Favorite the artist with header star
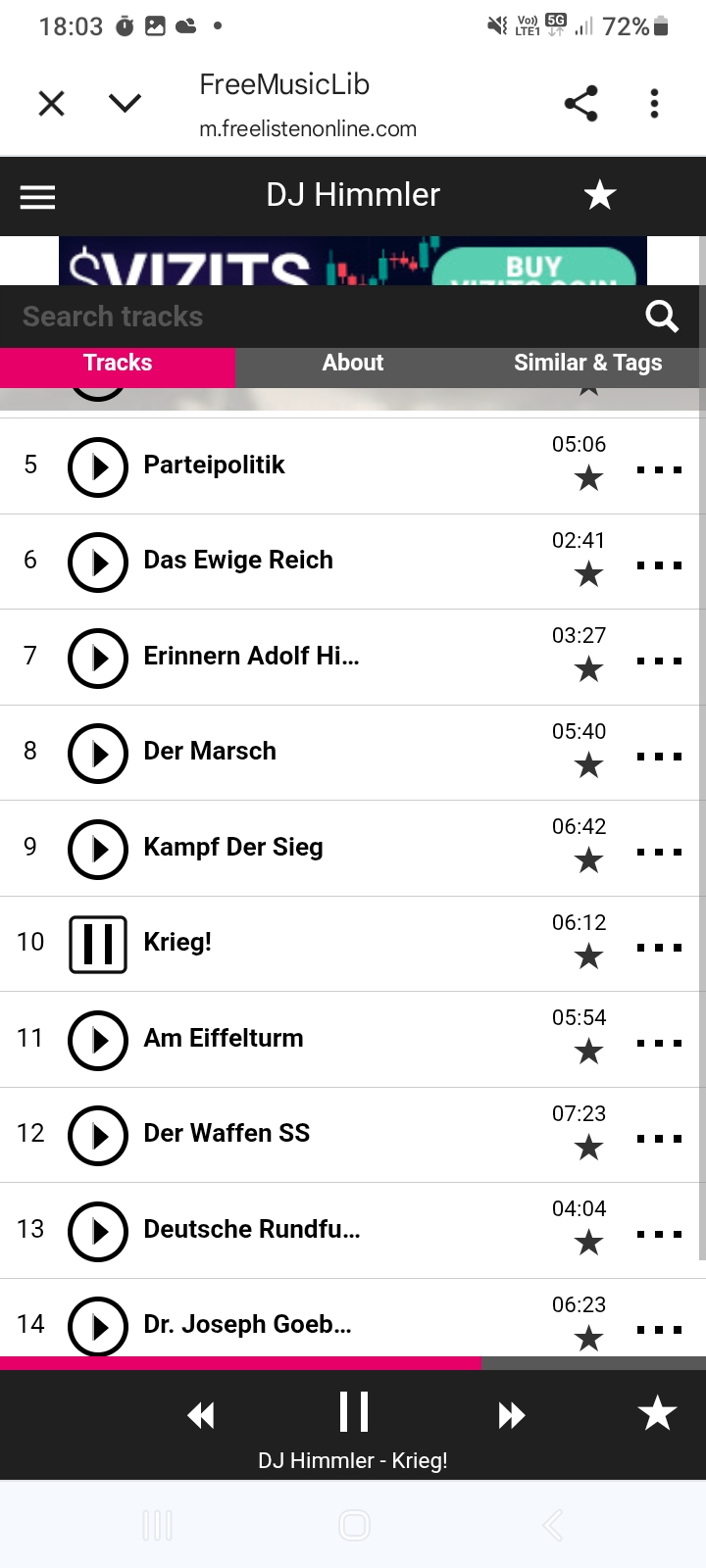Screen dimensions: 706x1568 click(599, 195)
